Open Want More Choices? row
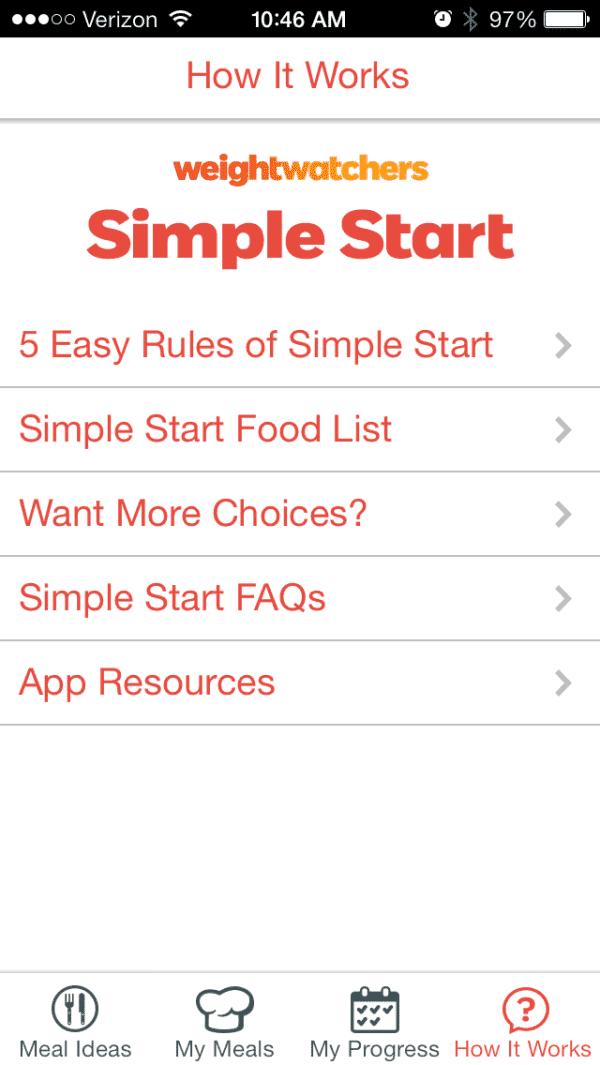Image resolution: width=600 pixels, height=1065 pixels. 300,514
